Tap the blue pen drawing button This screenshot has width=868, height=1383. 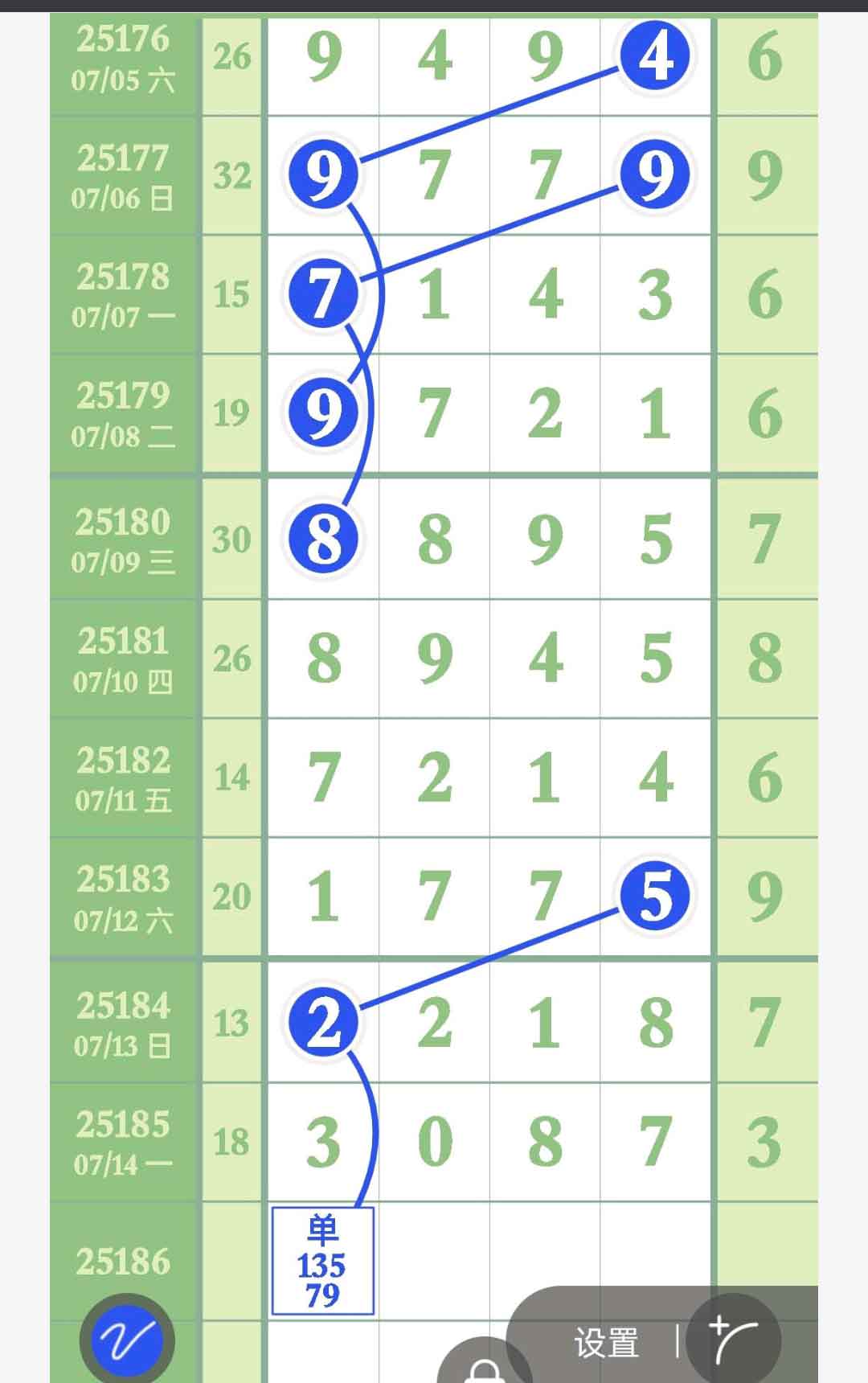(126, 1340)
